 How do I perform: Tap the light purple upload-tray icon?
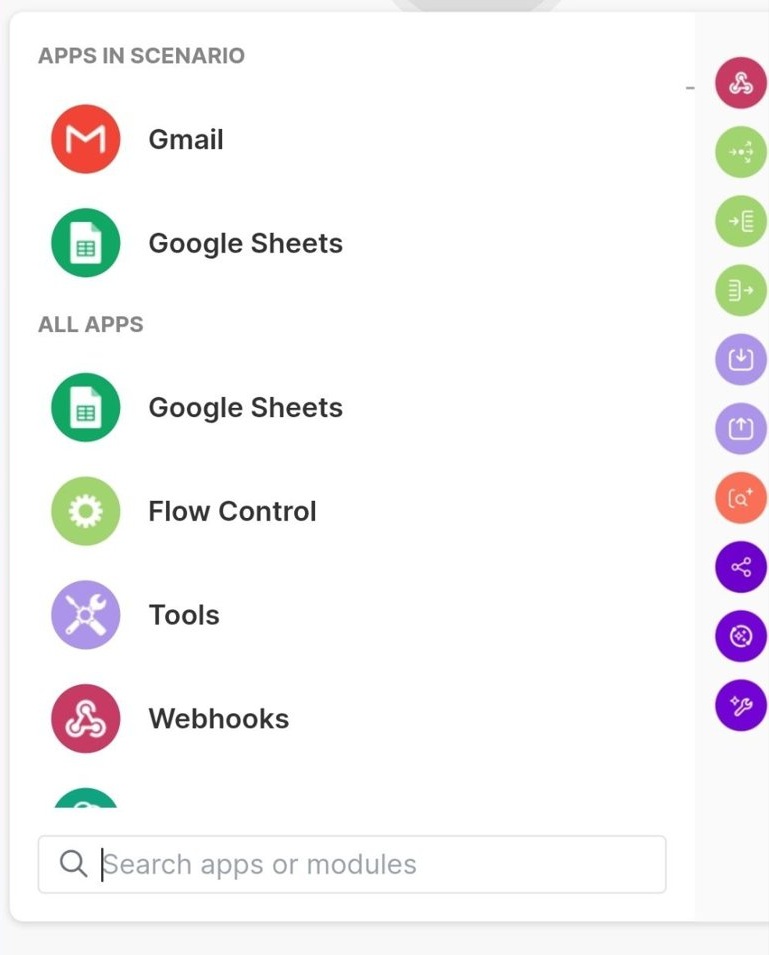click(740, 429)
